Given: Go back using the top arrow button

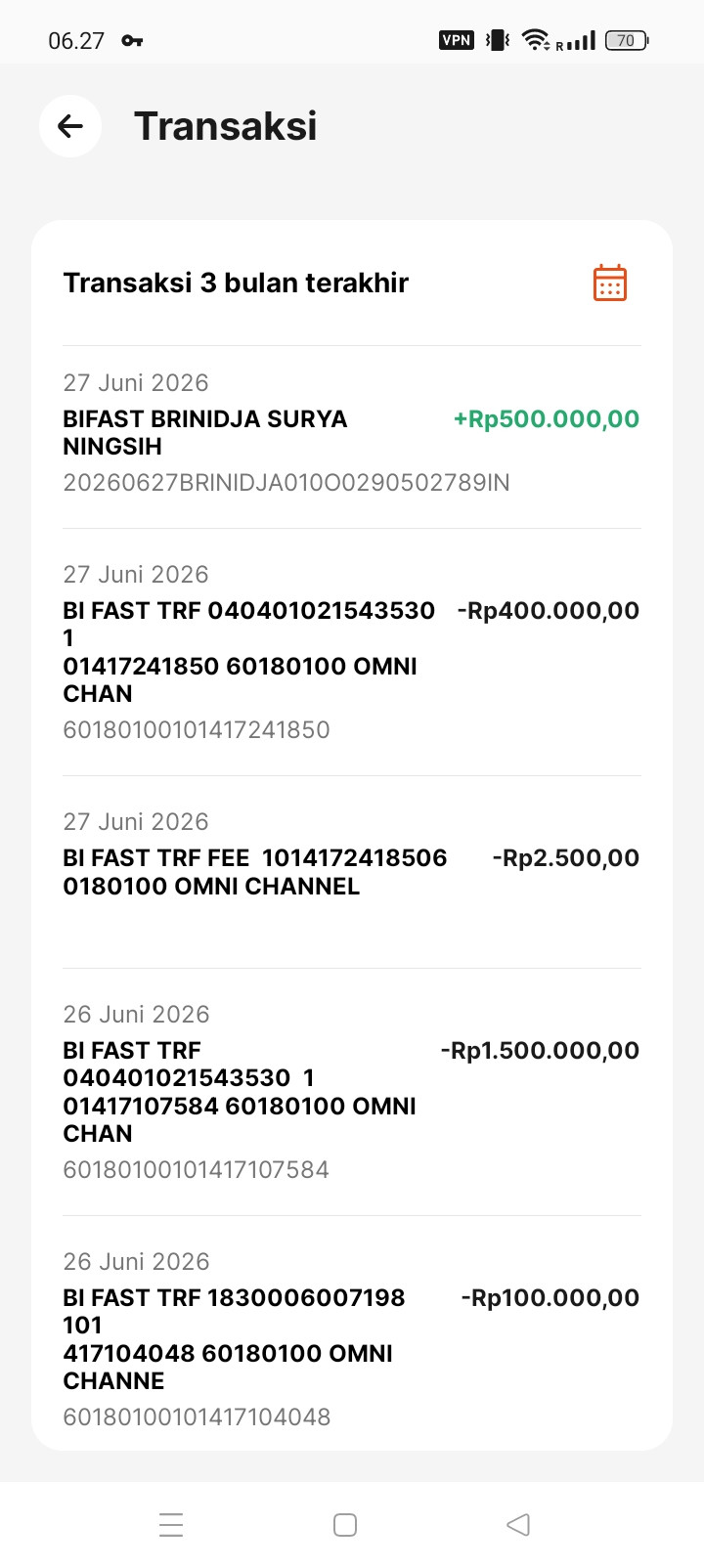Looking at the screenshot, I should 70,126.
